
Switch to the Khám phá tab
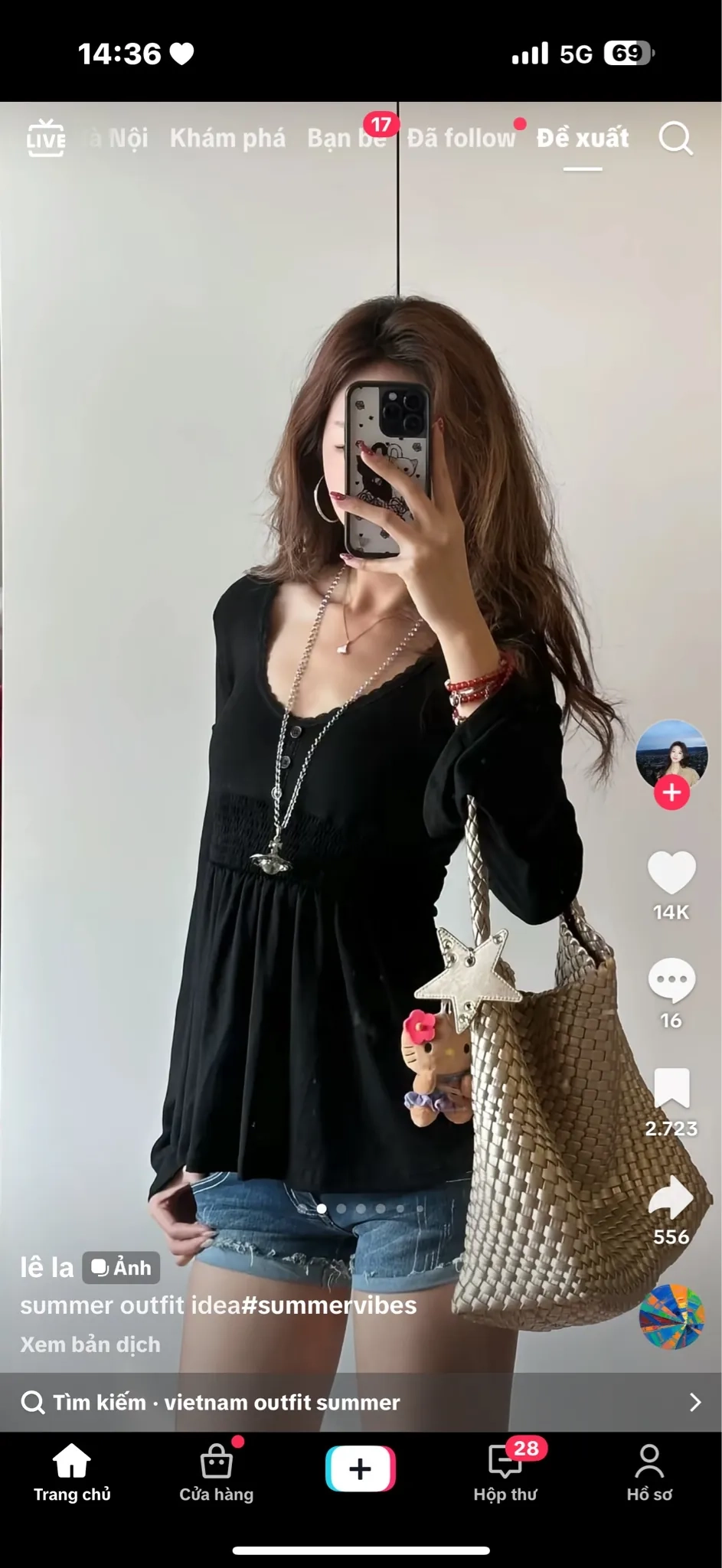pyautogui.click(x=227, y=139)
